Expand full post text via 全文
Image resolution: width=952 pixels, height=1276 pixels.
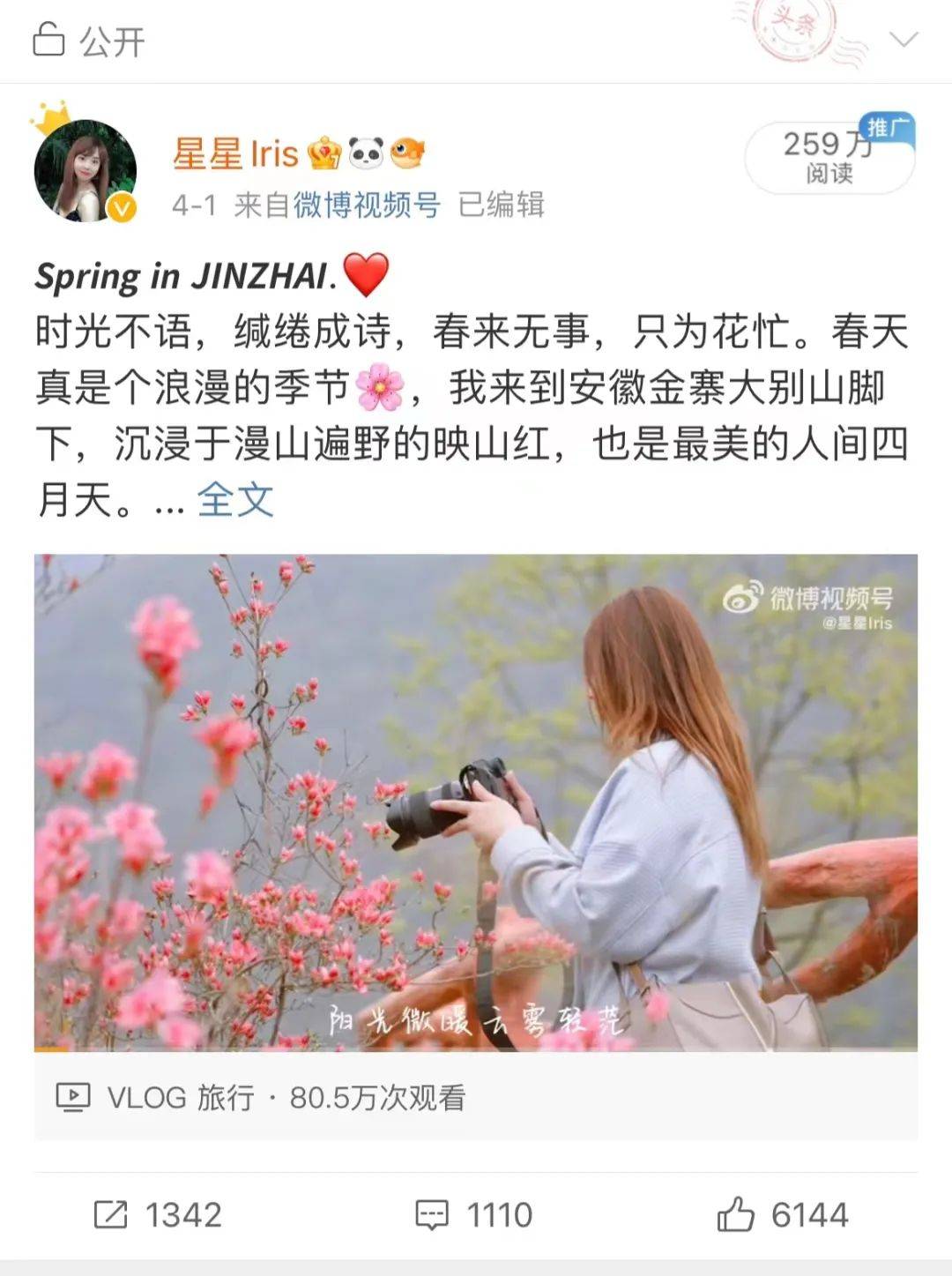[234, 500]
